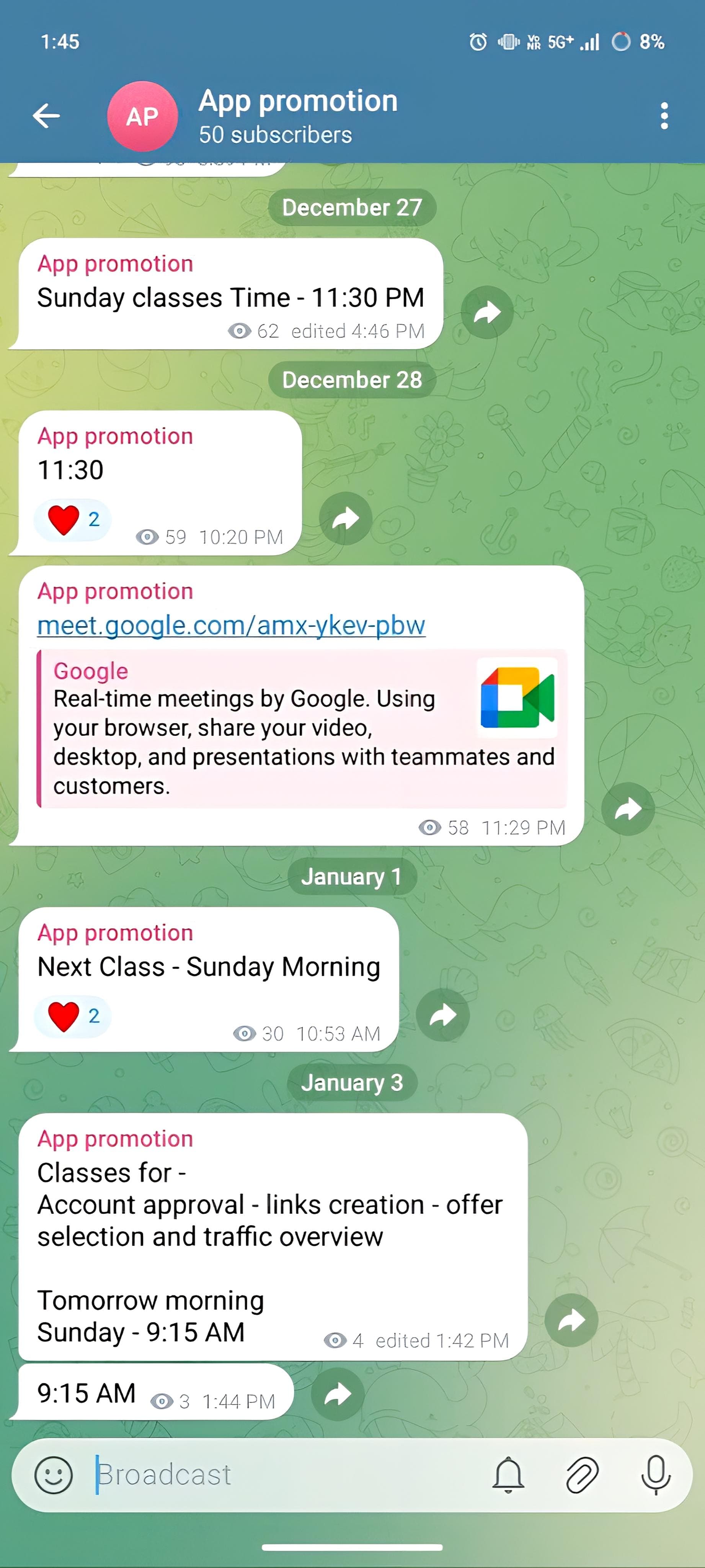
Task: Open the three-dot overflow menu
Action: [664, 116]
